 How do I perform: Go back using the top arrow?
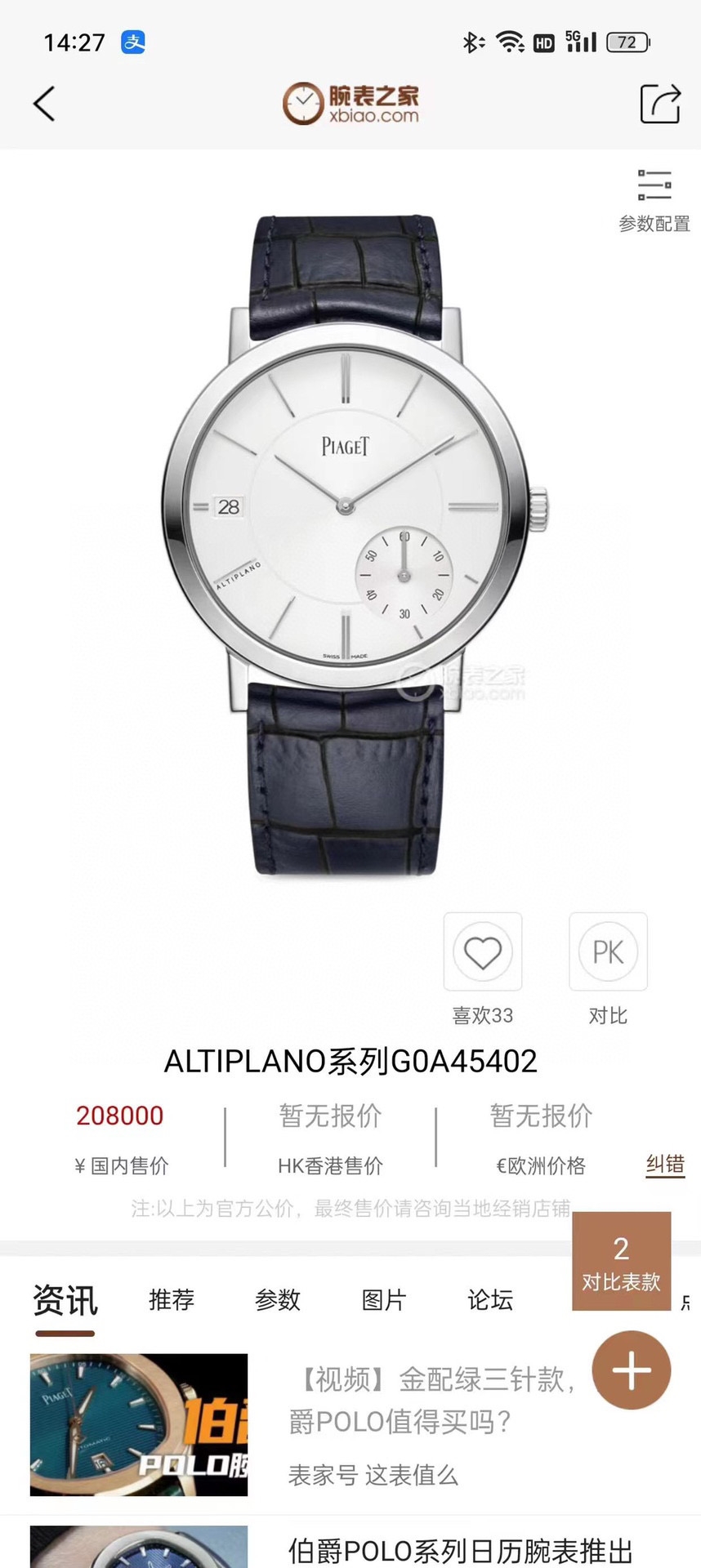pyautogui.click(x=45, y=104)
